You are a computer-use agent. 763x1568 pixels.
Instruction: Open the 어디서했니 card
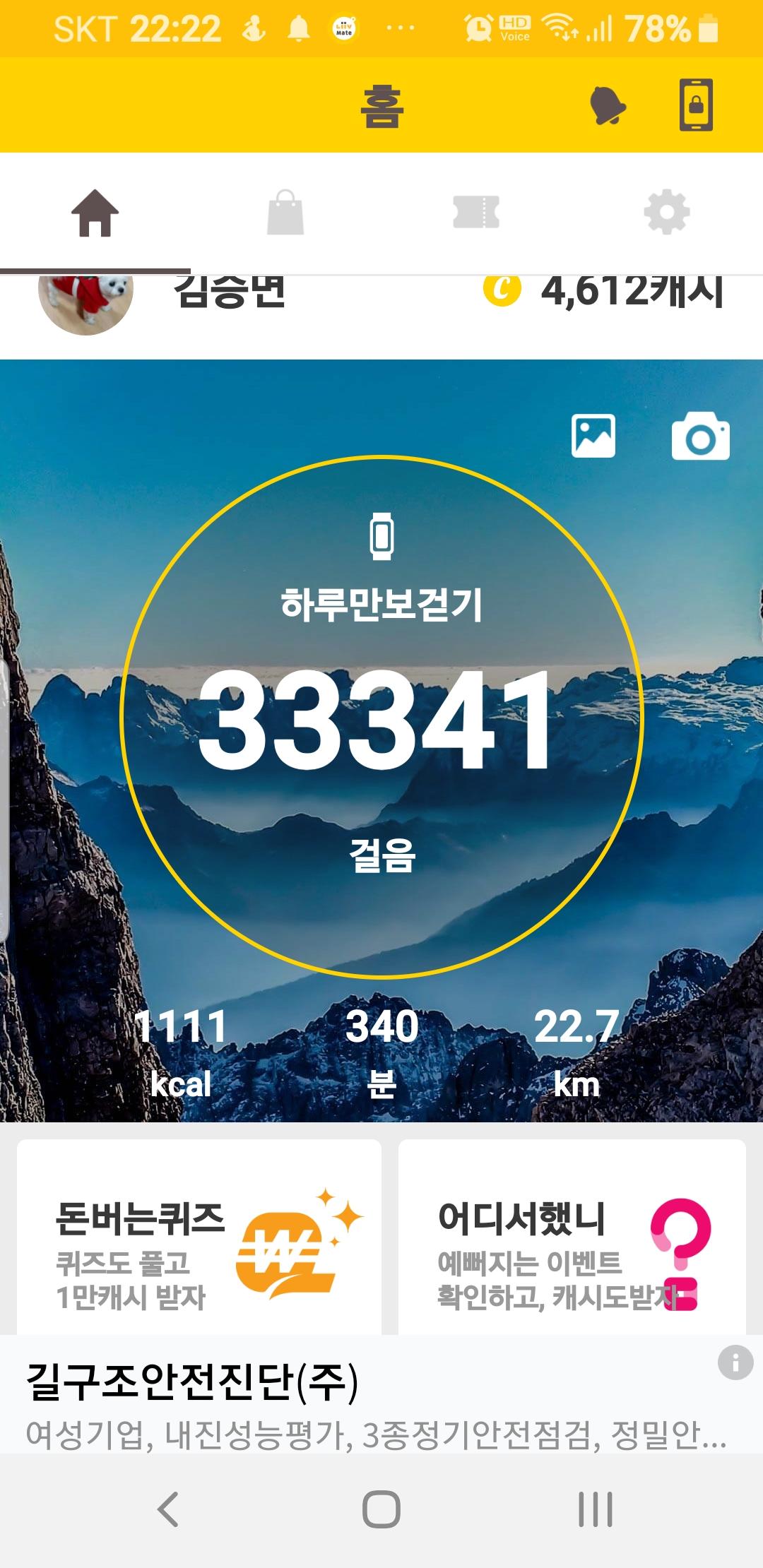[x=572, y=1243]
